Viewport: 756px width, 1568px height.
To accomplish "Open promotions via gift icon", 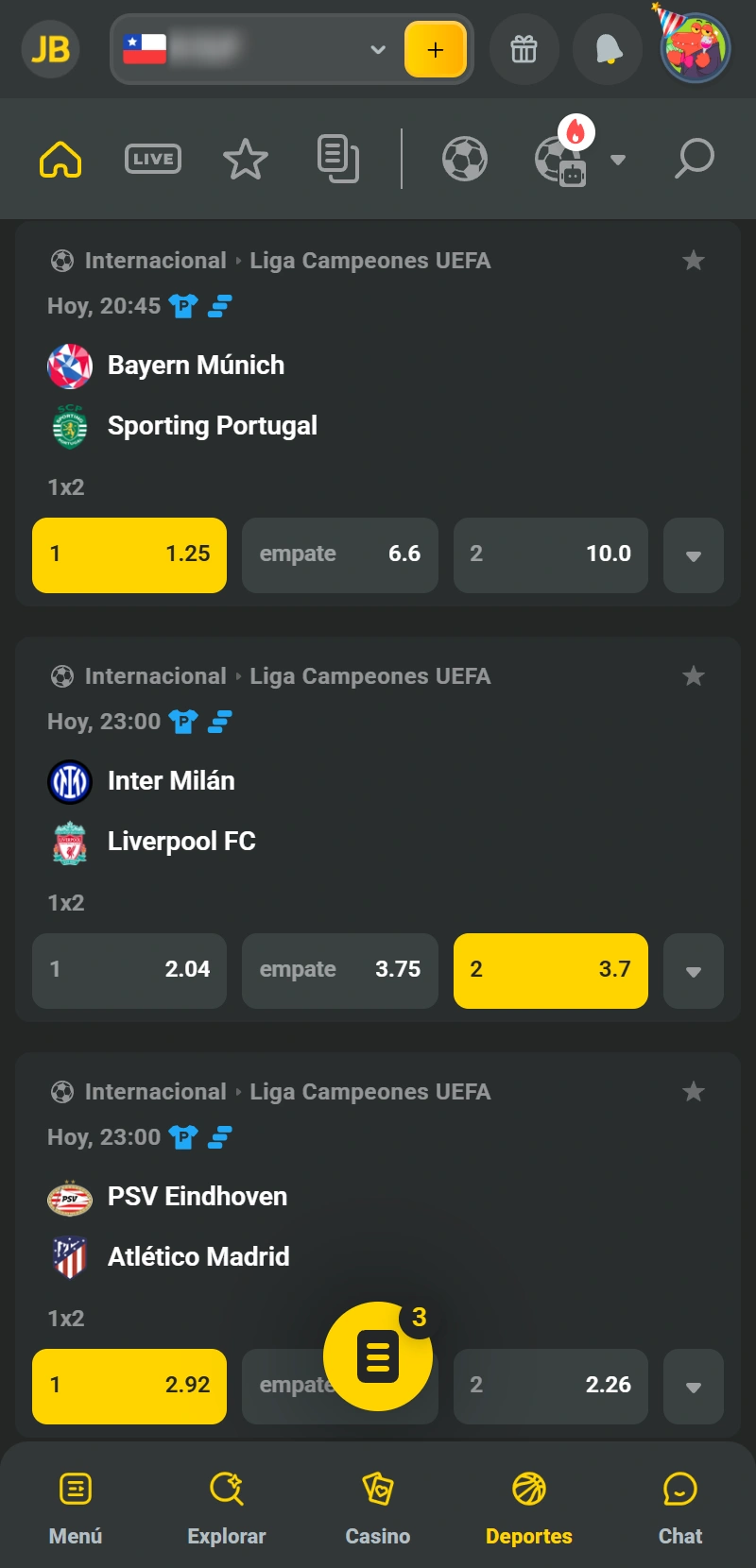I will tap(524, 49).
